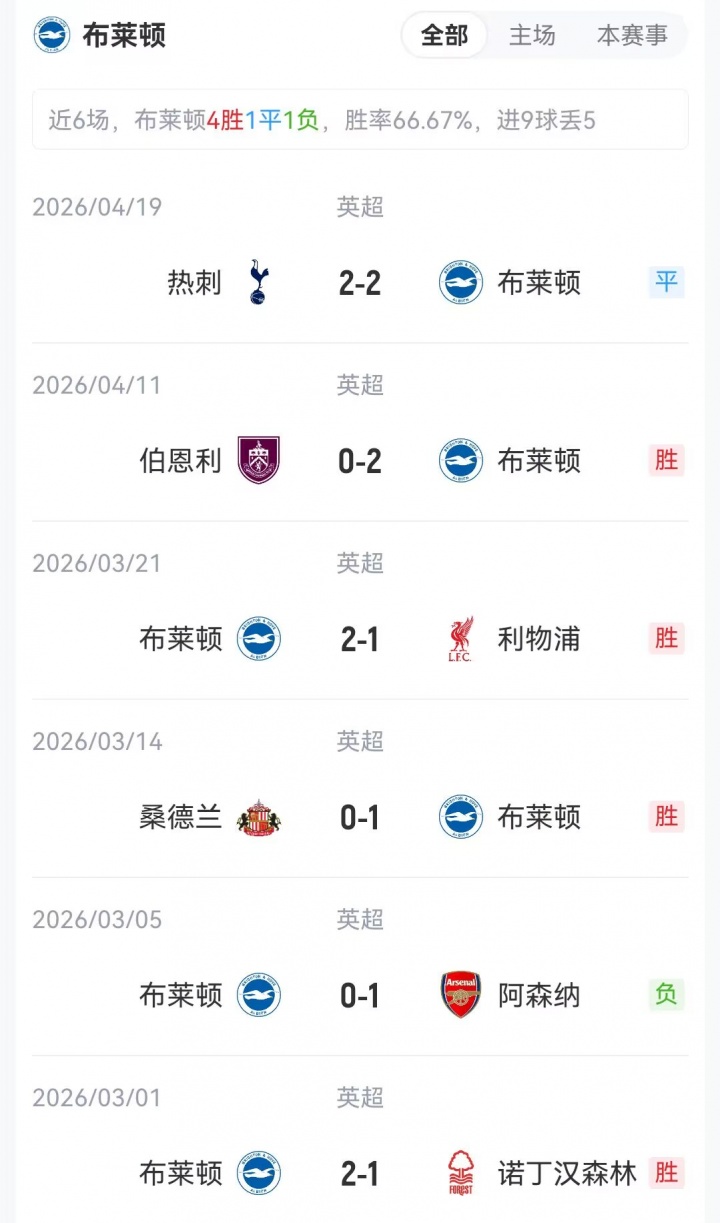
Task: Open 布莱顿 vs 诺丁汉森林 match
Action: (x=360, y=1172)
